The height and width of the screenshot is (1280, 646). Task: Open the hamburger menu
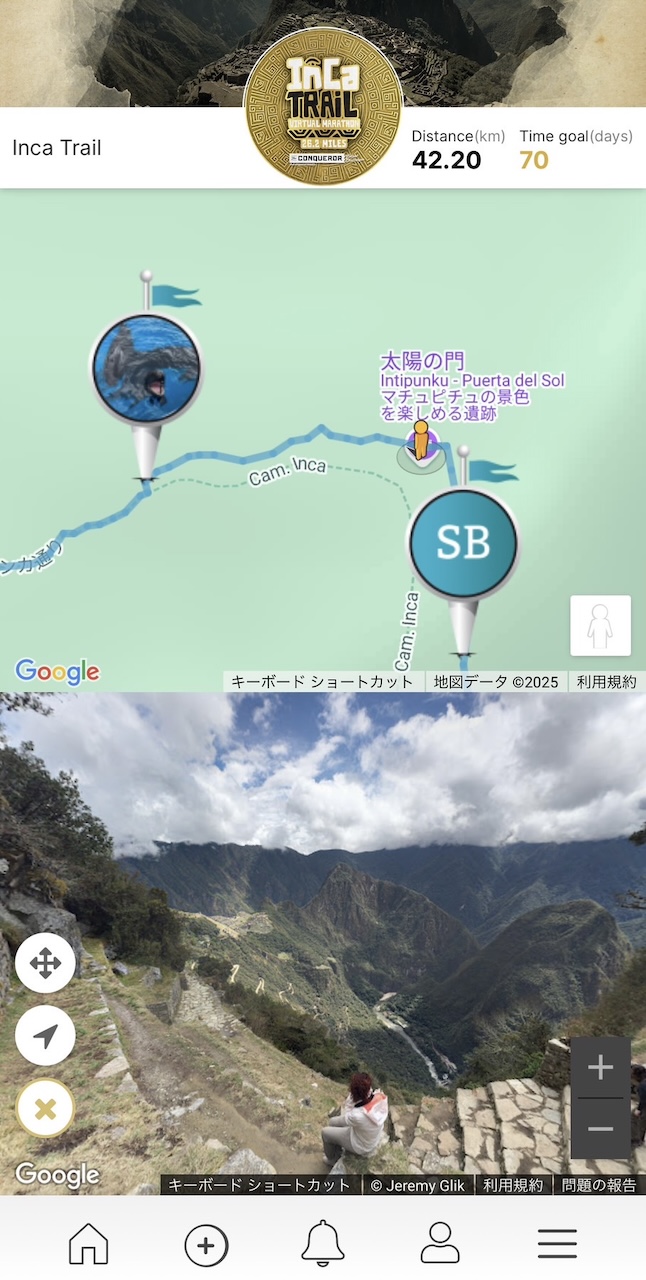point(557,1243)
